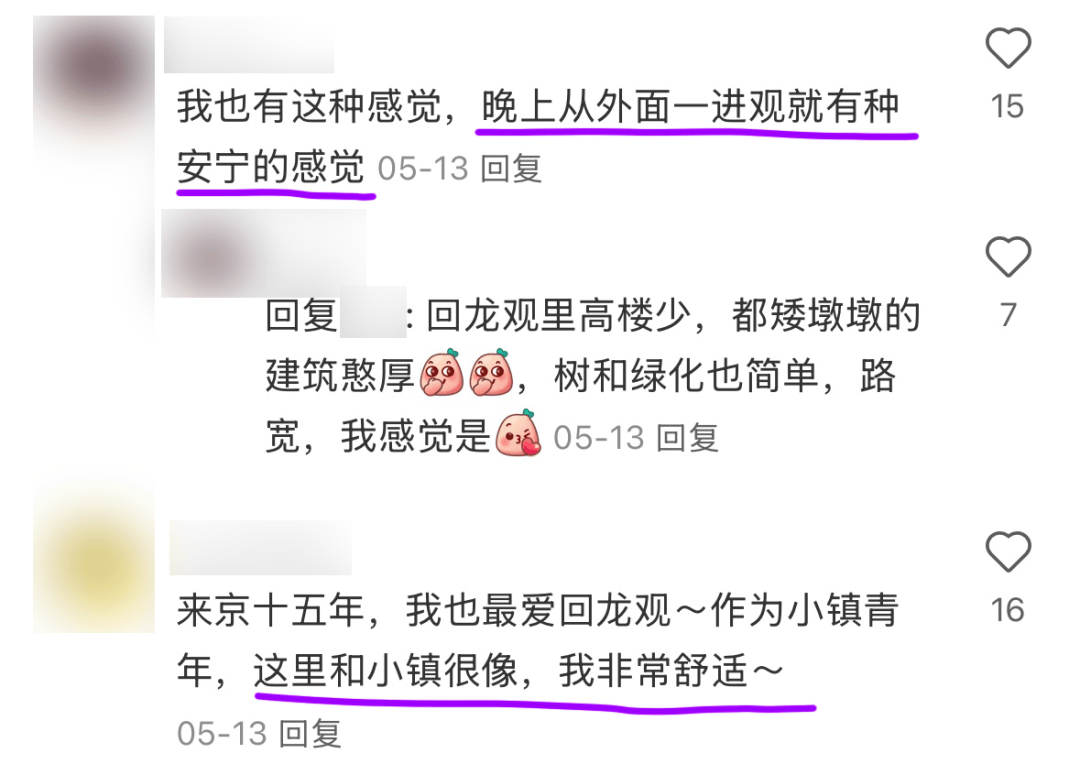Reply to the 这里和小镇很像 comment

[x=310, y=734]
